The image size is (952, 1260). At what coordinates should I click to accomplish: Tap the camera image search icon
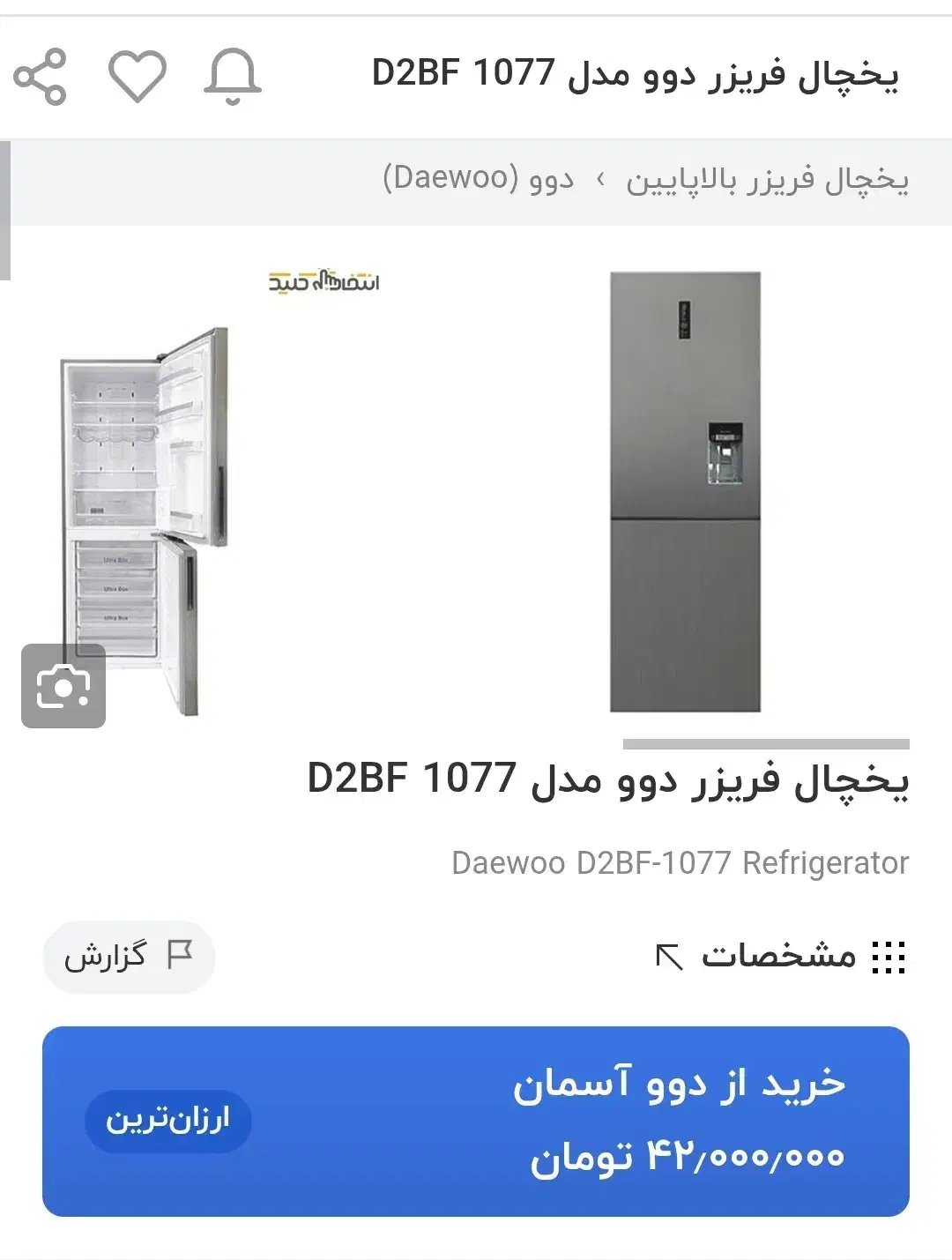click(63, 686)
